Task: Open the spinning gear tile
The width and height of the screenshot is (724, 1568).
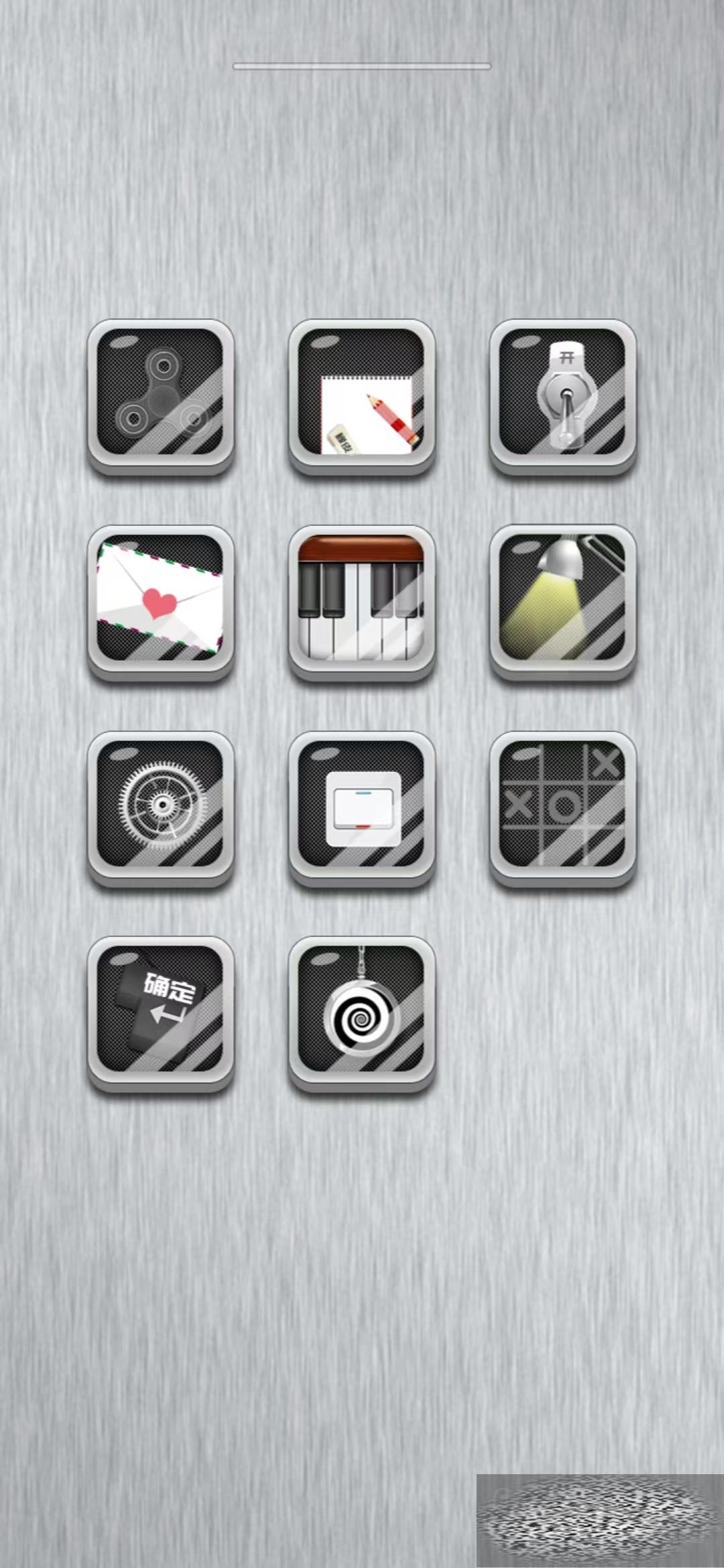Action: [161, 807]
